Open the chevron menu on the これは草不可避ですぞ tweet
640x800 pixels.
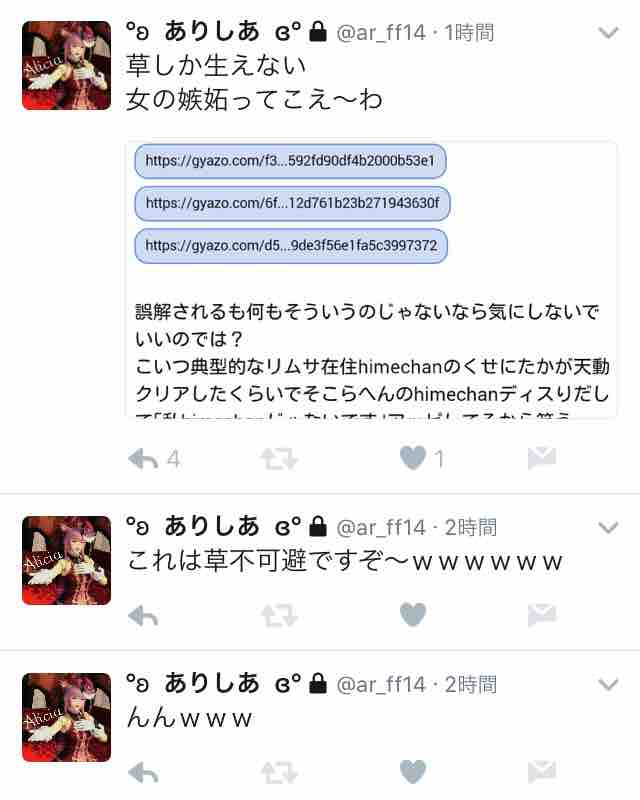tap(608, 527)
